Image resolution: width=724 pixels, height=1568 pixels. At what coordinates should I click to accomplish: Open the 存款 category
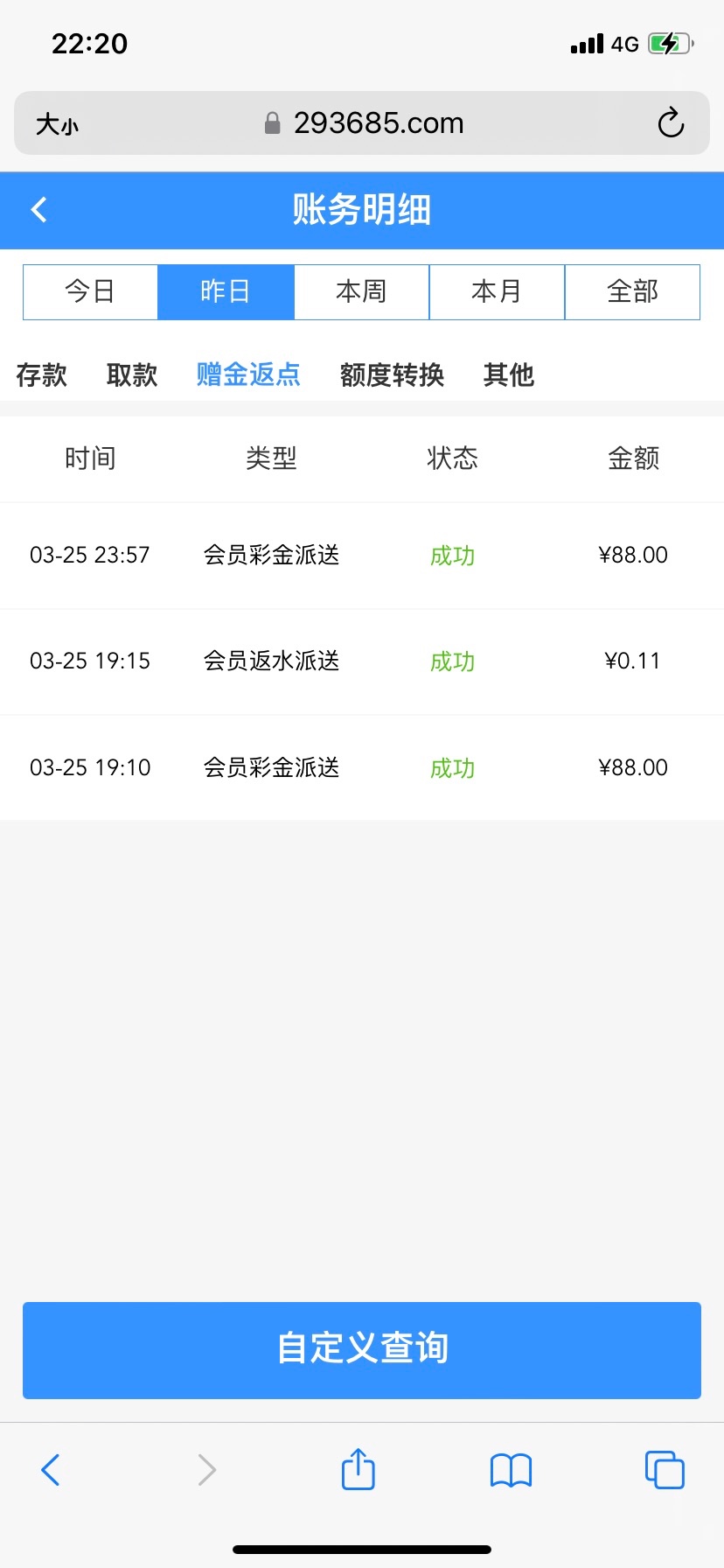(41, 374)
